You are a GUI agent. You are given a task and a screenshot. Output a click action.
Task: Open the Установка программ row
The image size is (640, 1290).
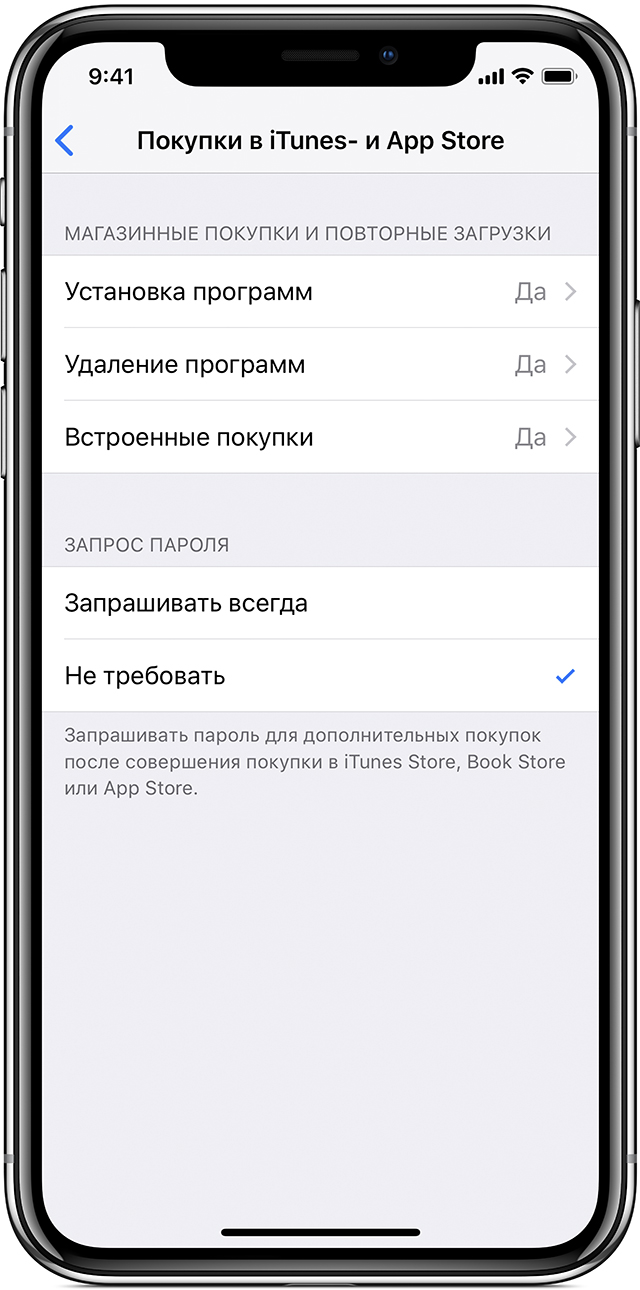coord(320,292)
